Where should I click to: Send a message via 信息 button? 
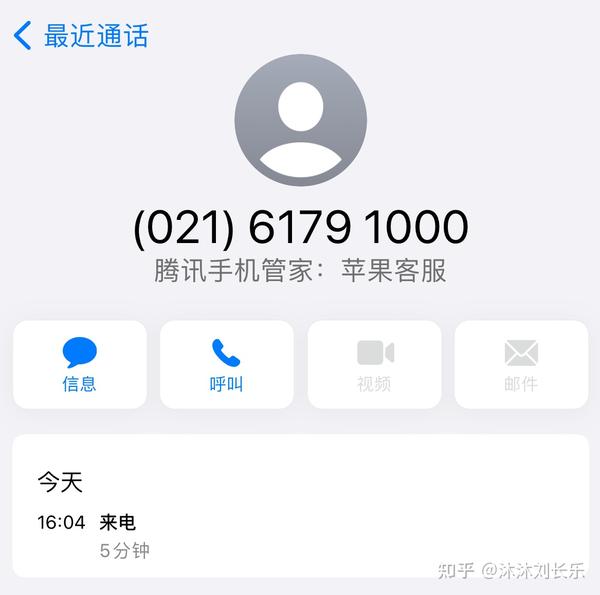[80, 364]
